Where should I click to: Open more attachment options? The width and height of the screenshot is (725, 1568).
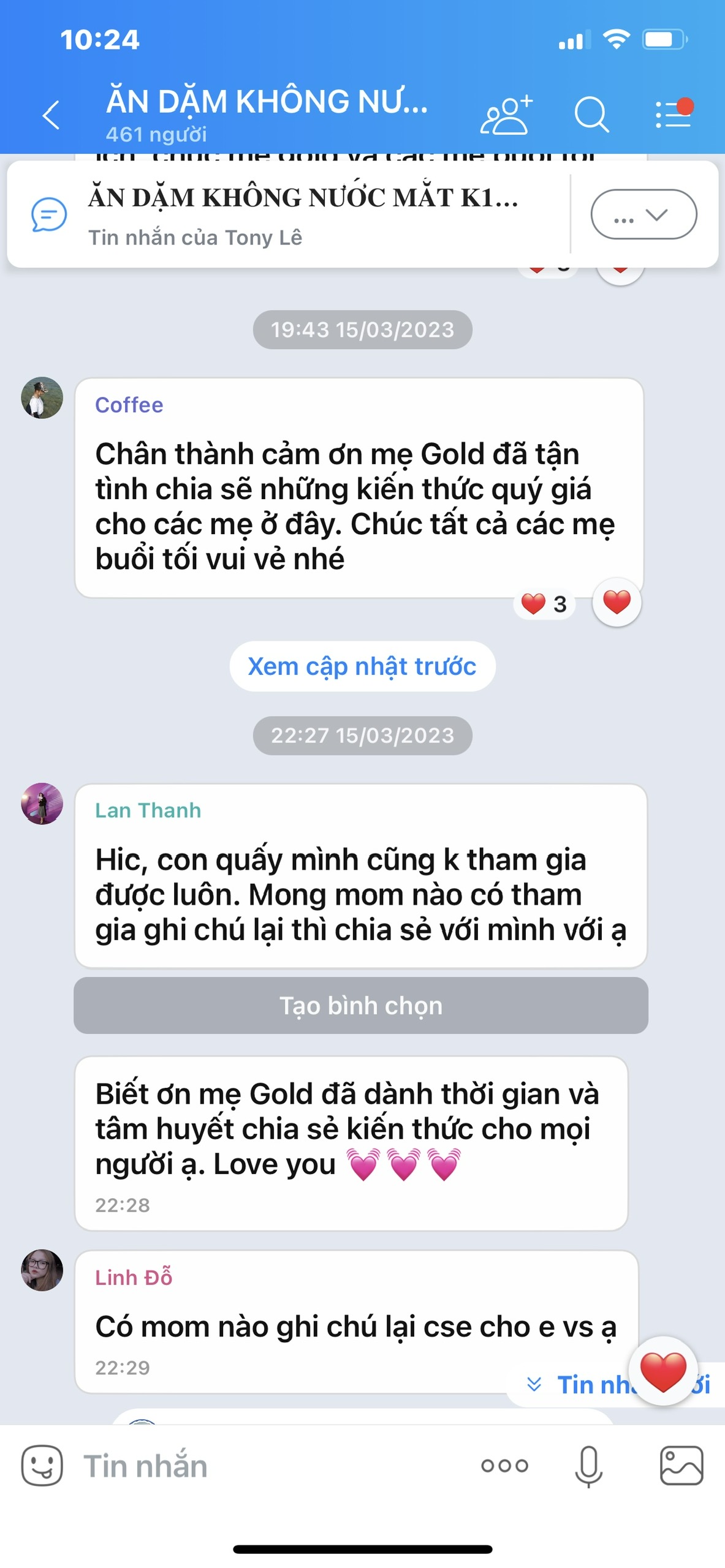coord(504,1466)
